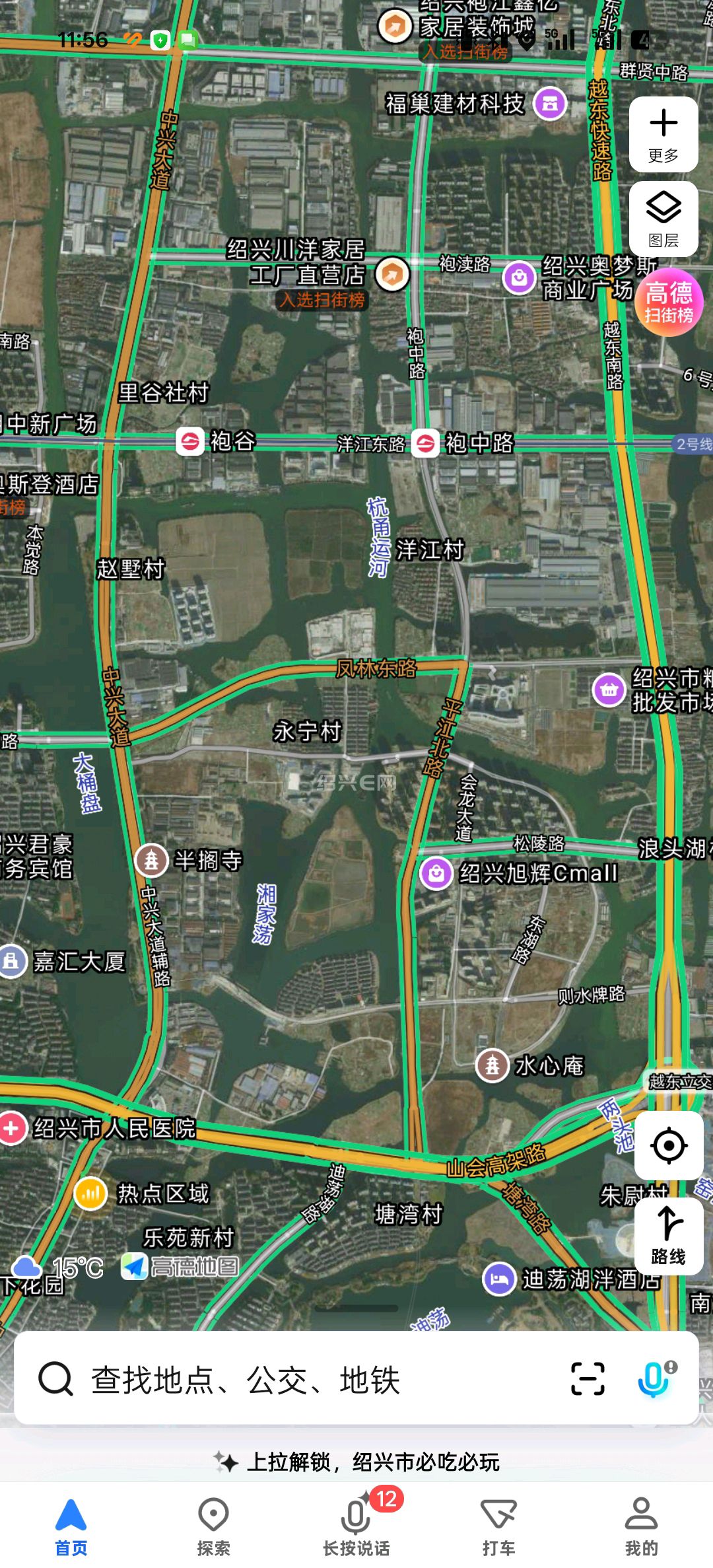Select the 迪荡湖泮酒店 hotel marker
The height and width of the screenshot is (1568, 713).
click(499, 1279)
